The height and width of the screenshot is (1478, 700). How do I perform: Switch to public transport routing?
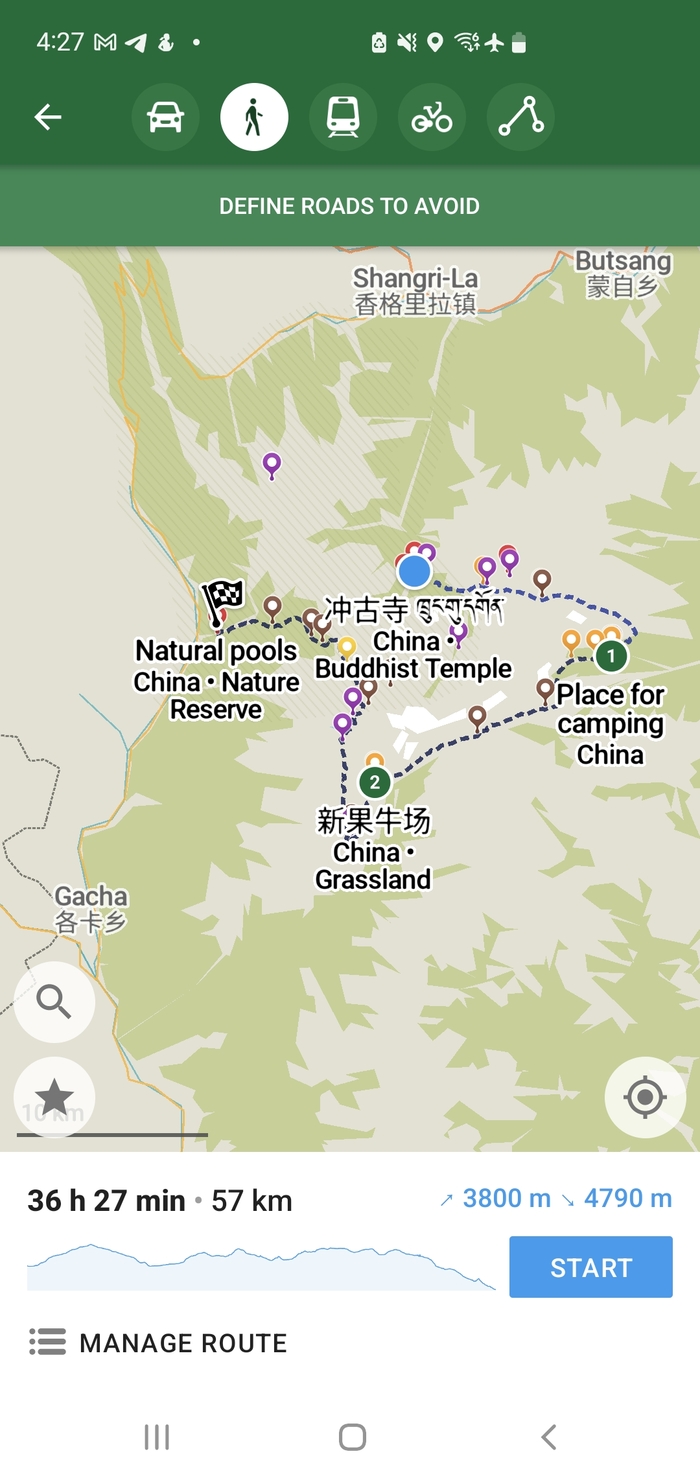pos(343,117)
